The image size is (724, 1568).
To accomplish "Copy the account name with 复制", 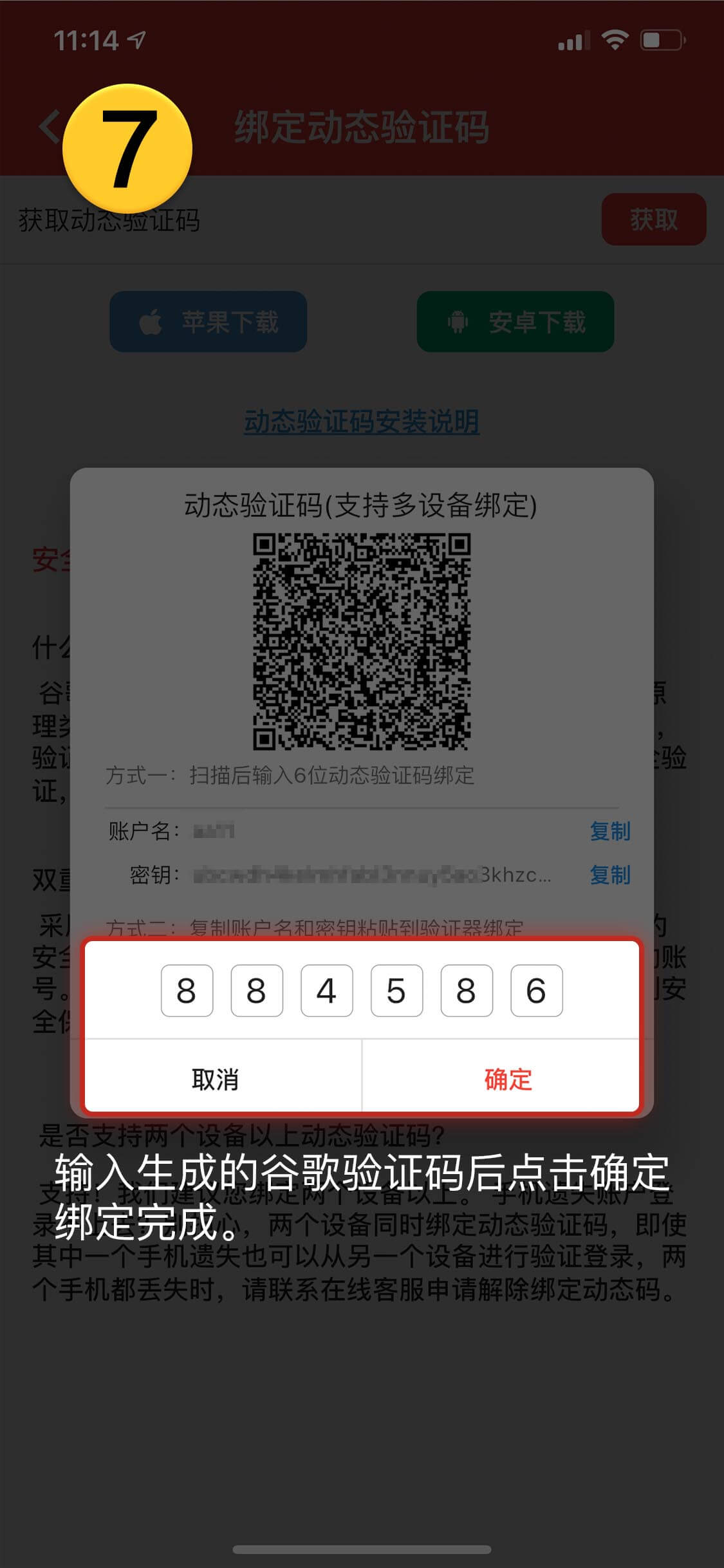I will pos(609,831).
